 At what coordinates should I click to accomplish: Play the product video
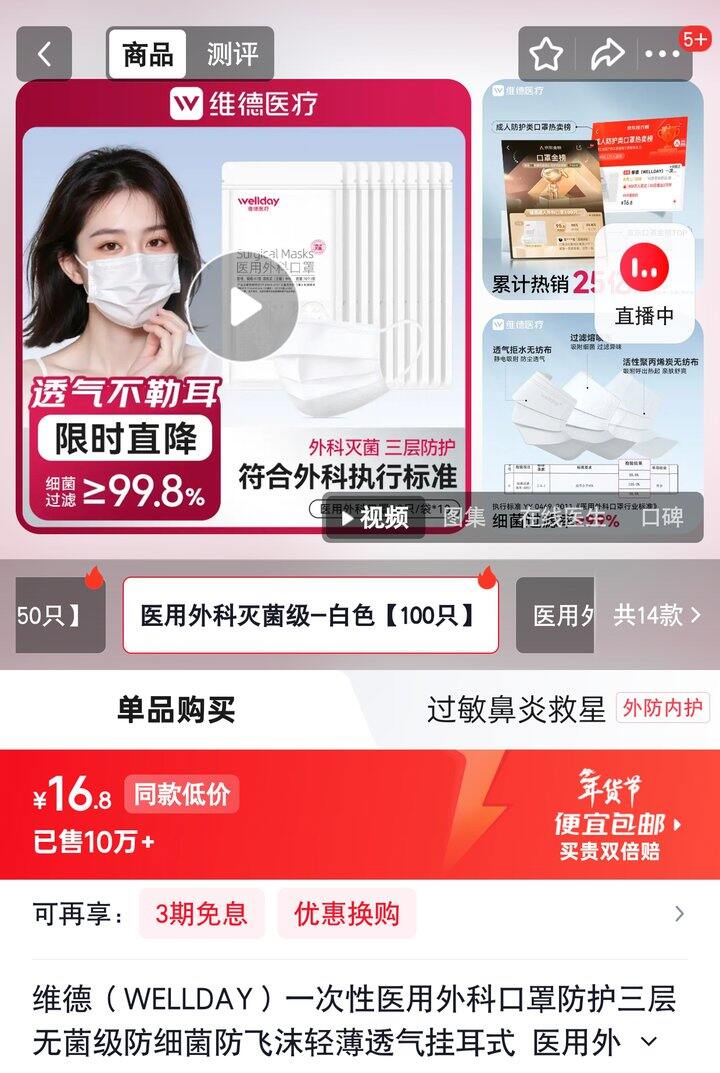[243, 307]
